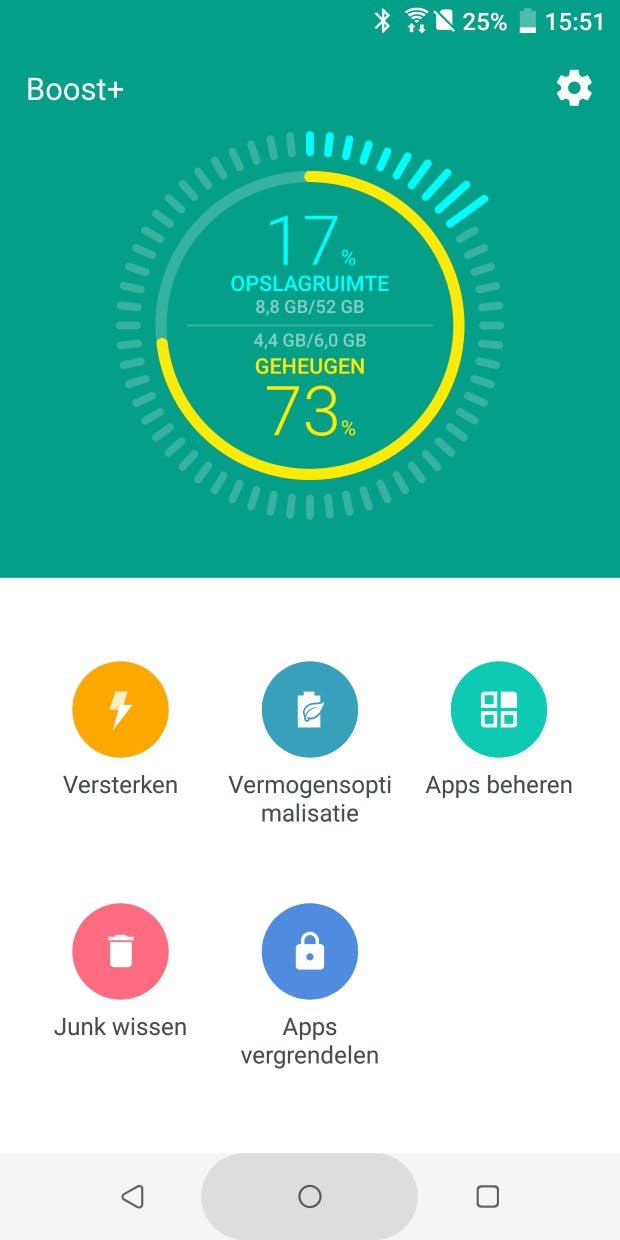Open Boost+ settings gear
620x1240 pixels.
tap(574, 89)
